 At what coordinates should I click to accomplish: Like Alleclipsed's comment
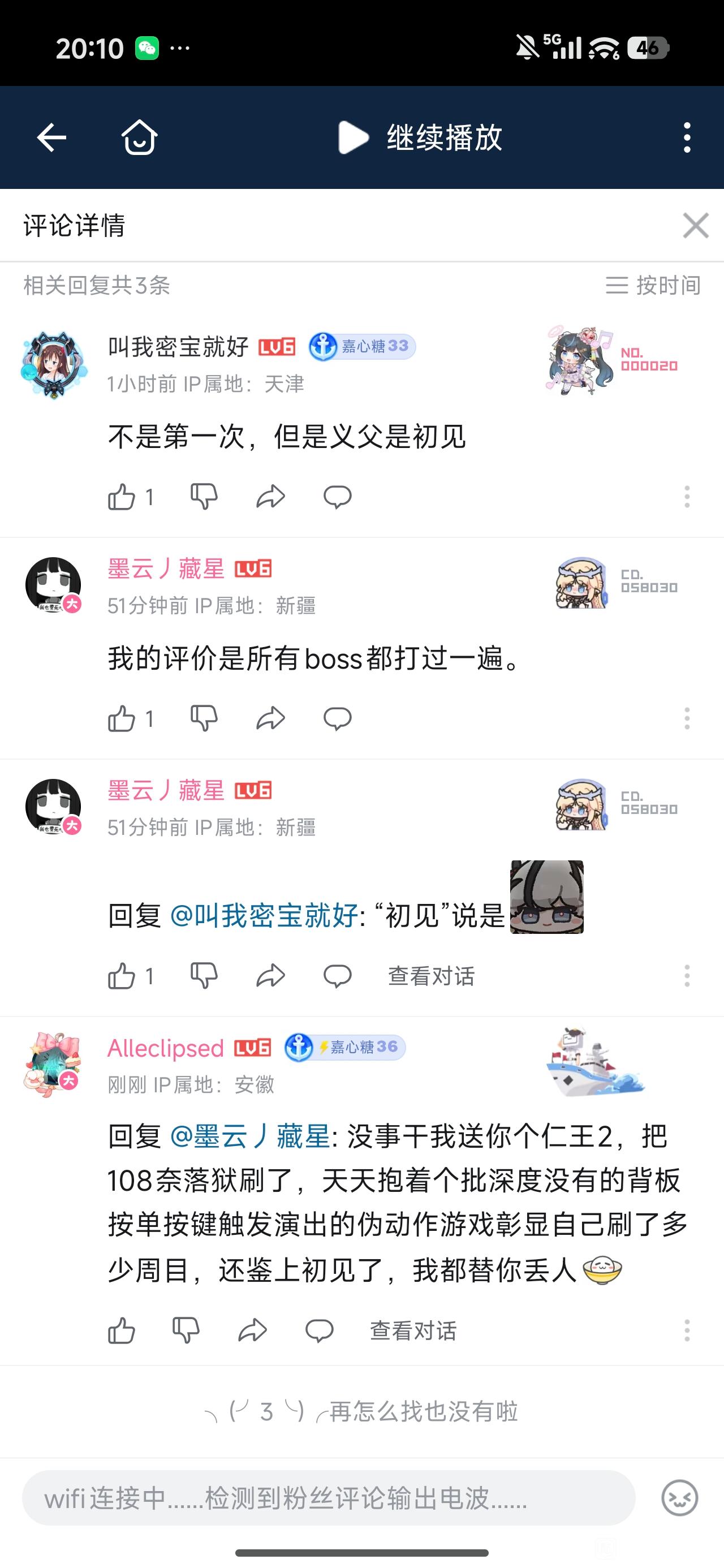[x=122, y=1330]
